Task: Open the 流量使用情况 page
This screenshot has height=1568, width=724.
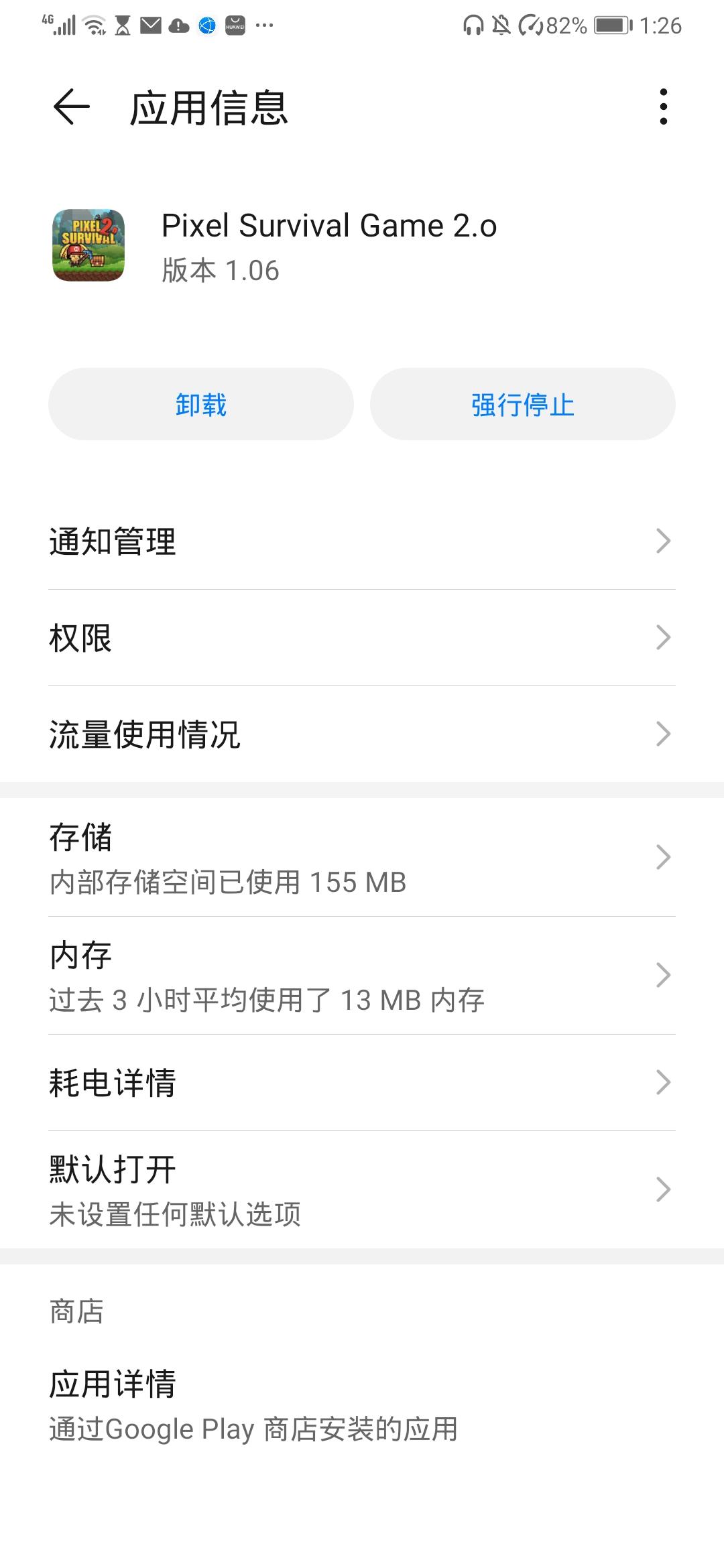Action: (362, 735)
